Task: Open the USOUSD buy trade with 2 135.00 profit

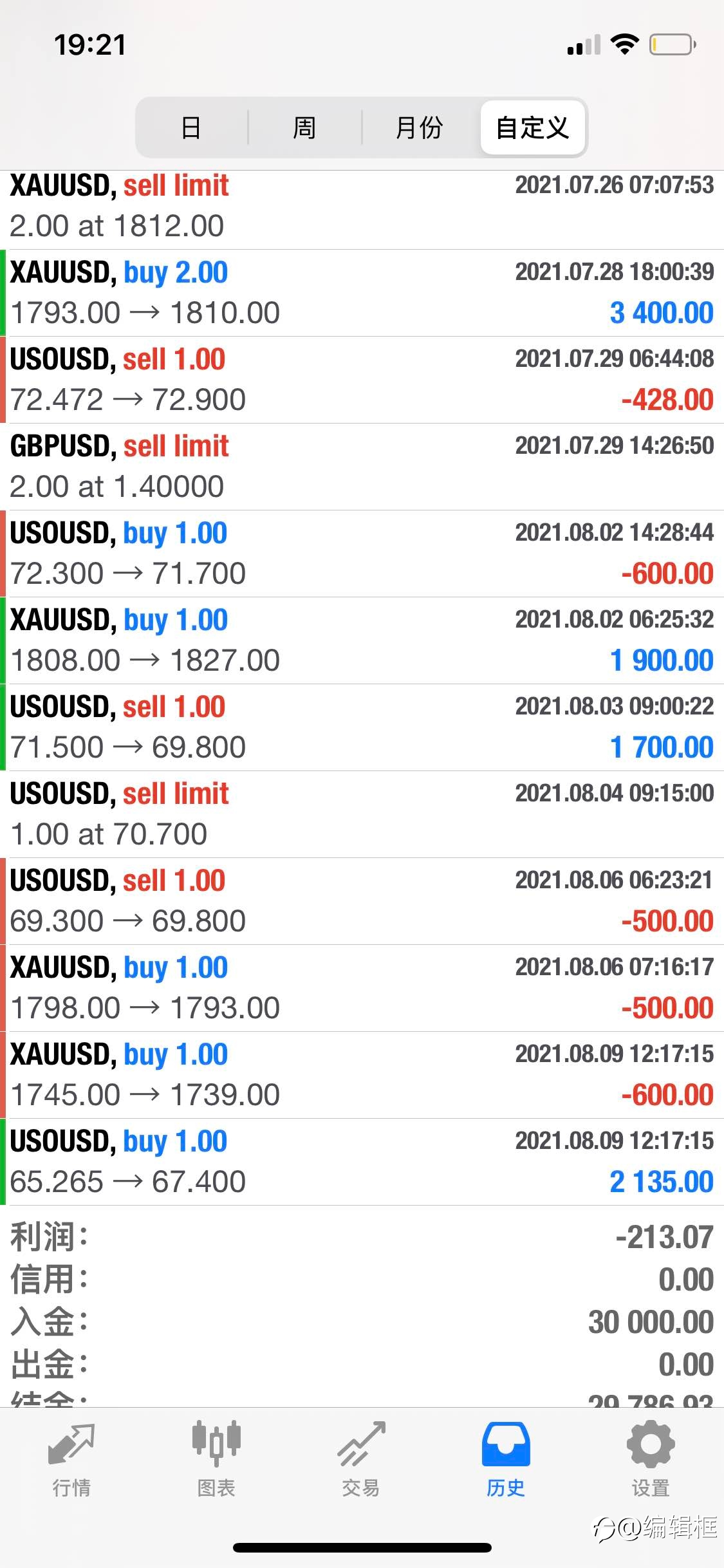Action: (362, 1162)
